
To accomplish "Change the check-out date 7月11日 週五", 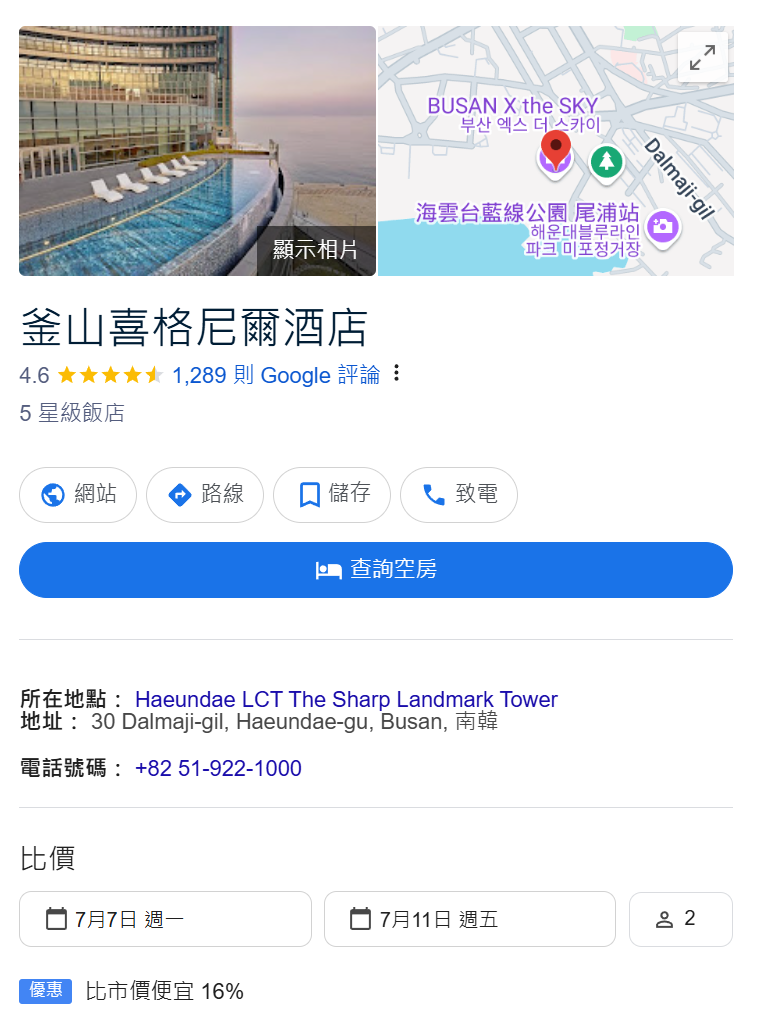I will (469, 919).
